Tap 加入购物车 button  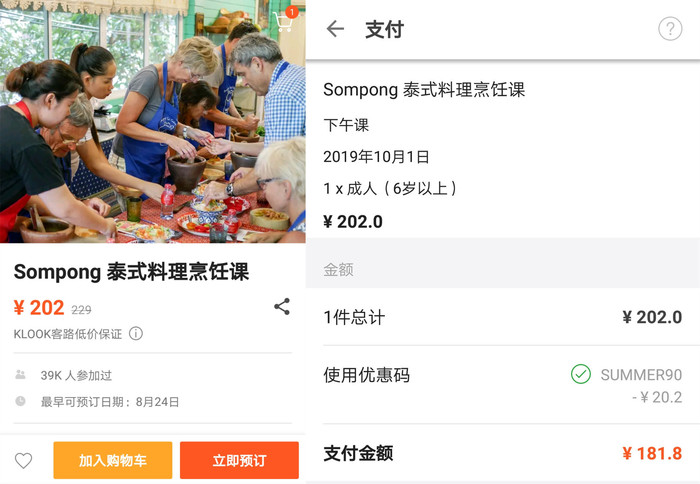(113, 461)
